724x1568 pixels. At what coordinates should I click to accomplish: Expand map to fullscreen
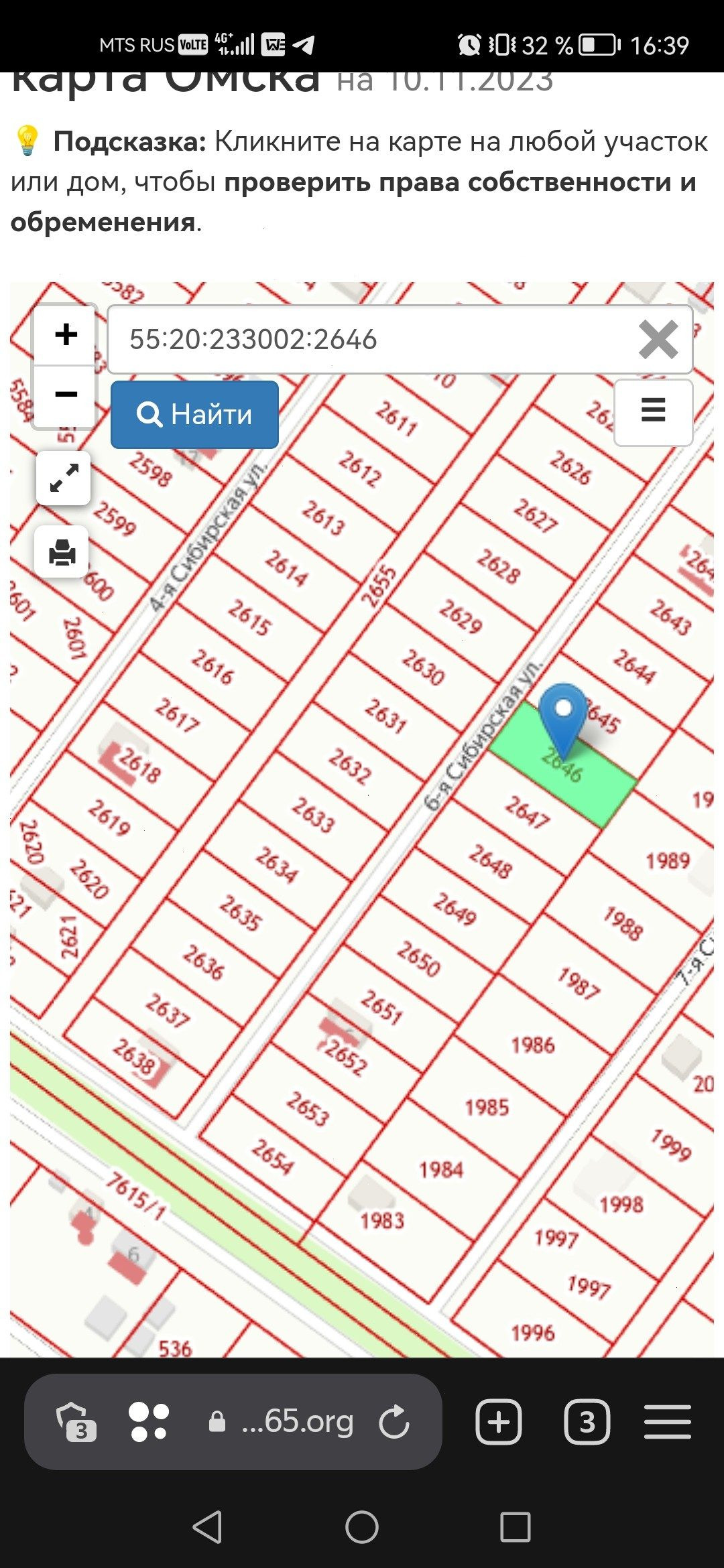[x=64, y=478]
